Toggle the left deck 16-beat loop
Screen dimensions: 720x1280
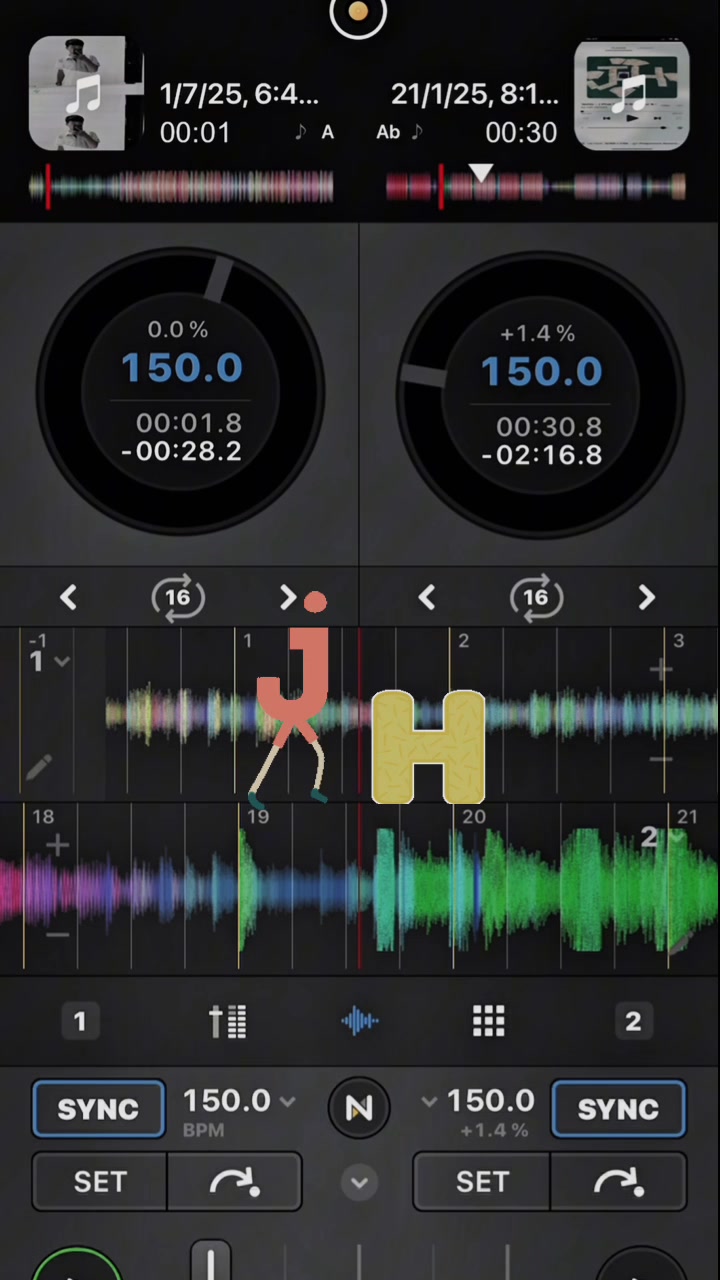click(178, 598)
